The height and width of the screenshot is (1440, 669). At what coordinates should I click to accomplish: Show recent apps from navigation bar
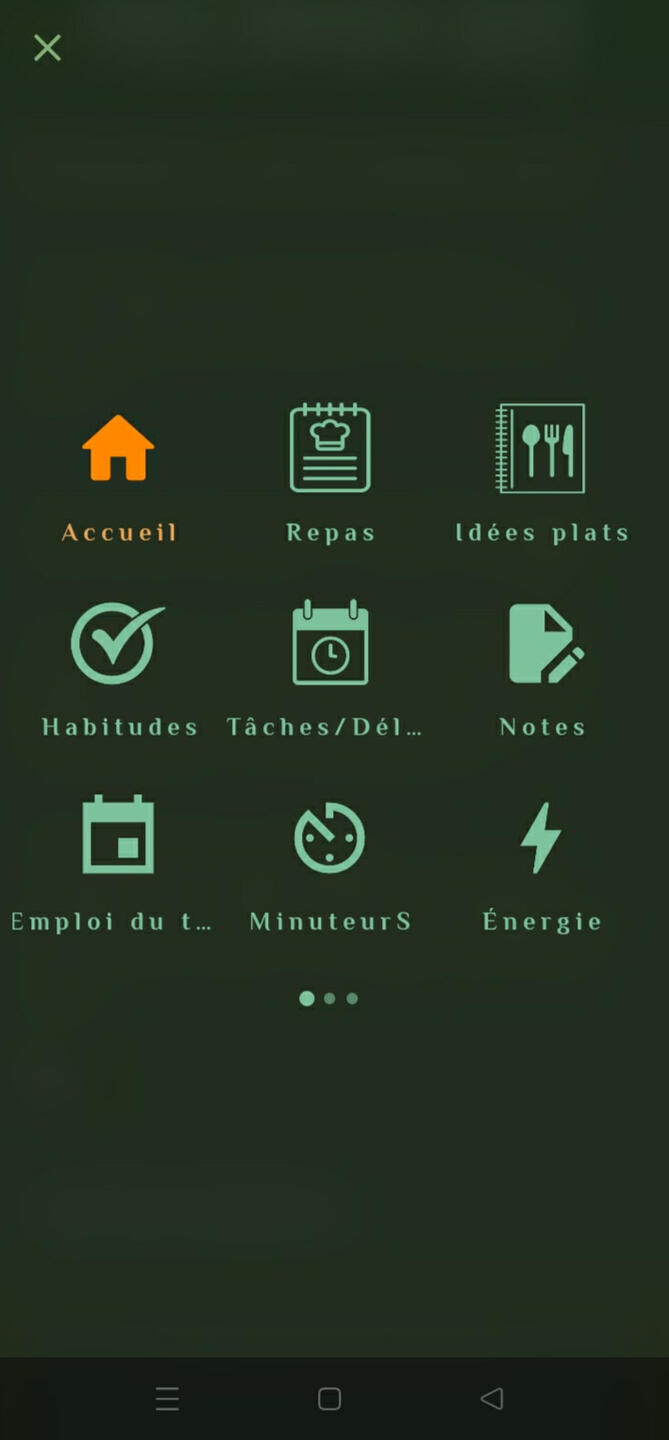tap(167, 1399)
